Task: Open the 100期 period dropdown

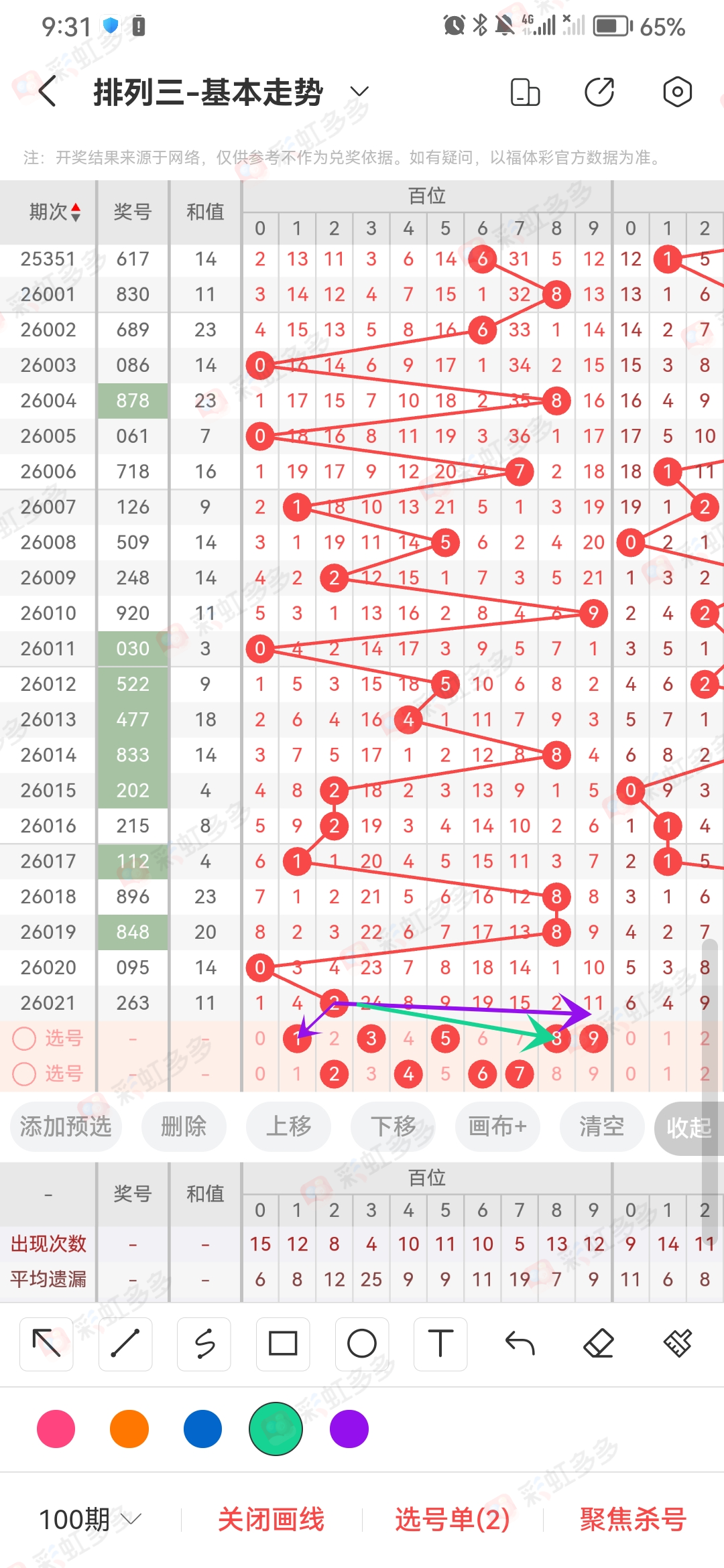Action: coord(90,1519)
